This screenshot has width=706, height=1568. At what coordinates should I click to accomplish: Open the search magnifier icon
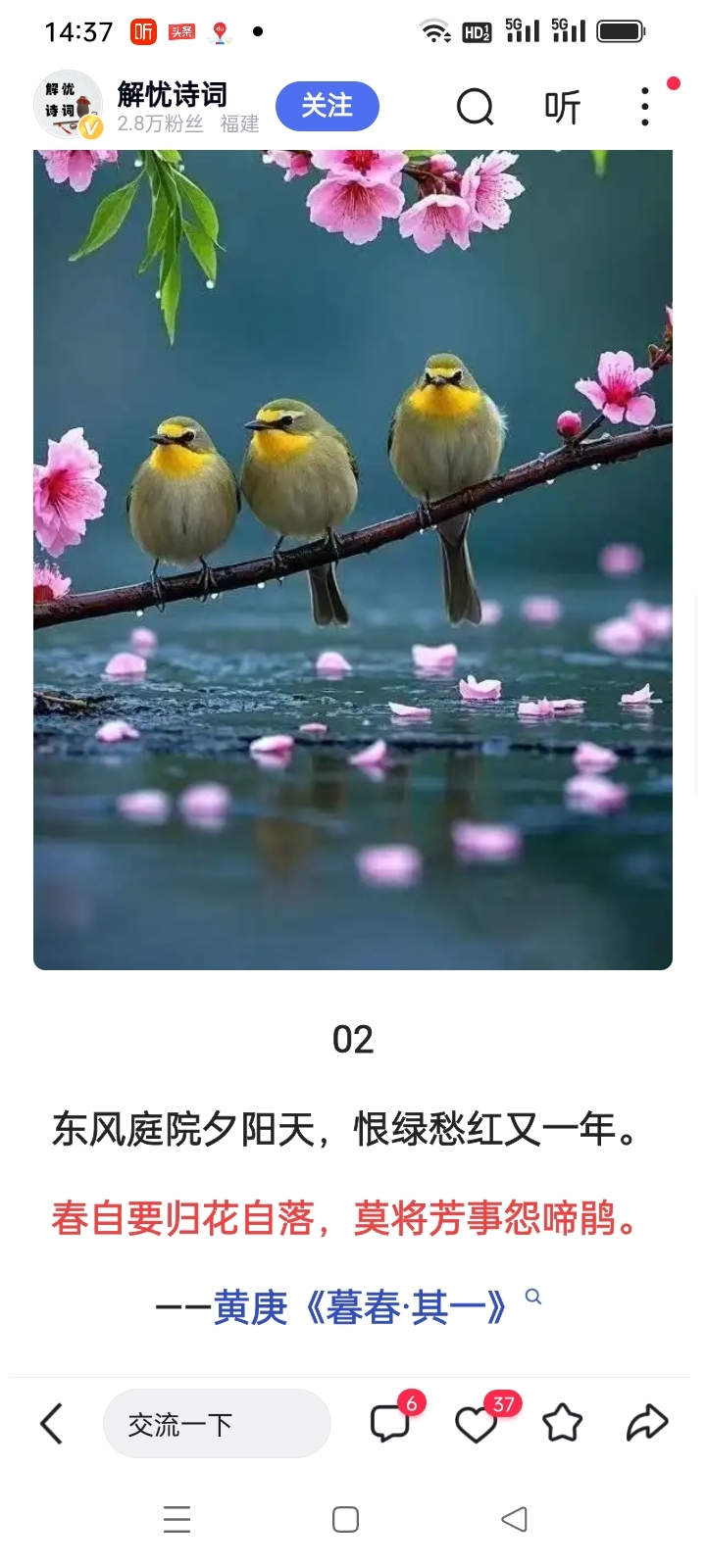point(475,106)
